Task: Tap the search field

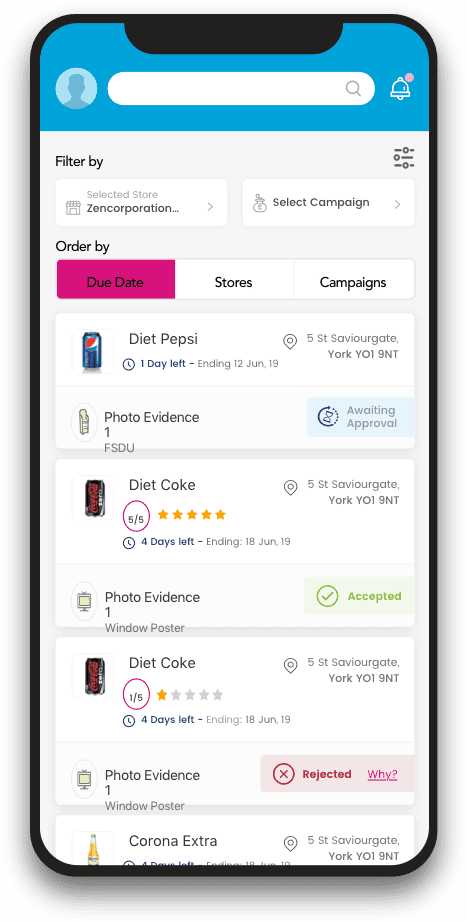Action: tap(241, 88)
